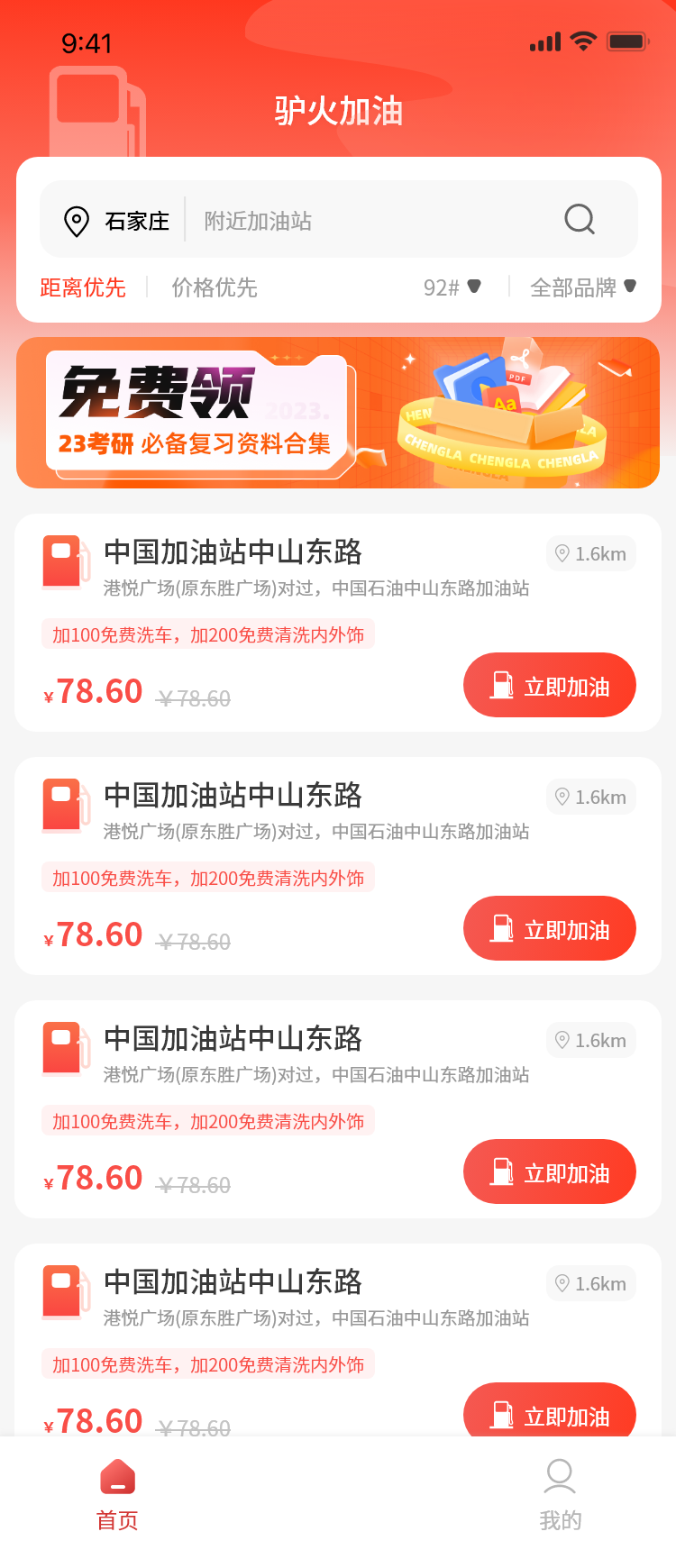Sort stations by 距离优先
This screenshot has width=676, height=1568.
pyautogui.click(x=83, y=287)
